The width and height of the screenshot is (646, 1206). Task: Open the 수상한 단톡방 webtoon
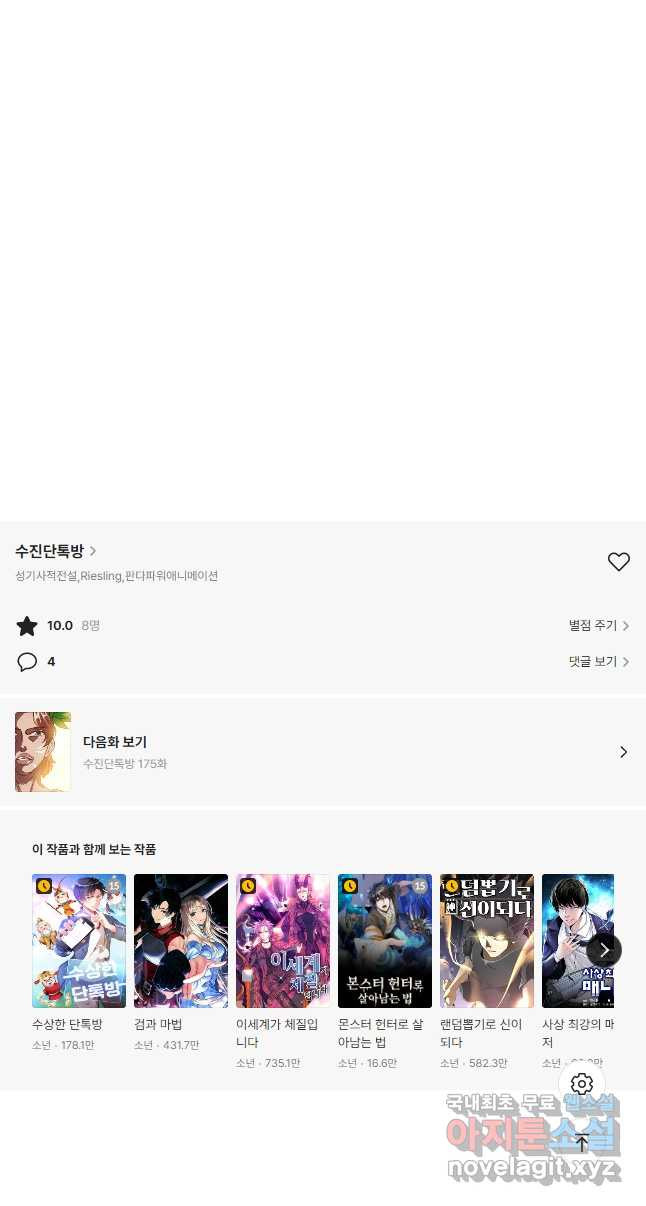point(79,941)
